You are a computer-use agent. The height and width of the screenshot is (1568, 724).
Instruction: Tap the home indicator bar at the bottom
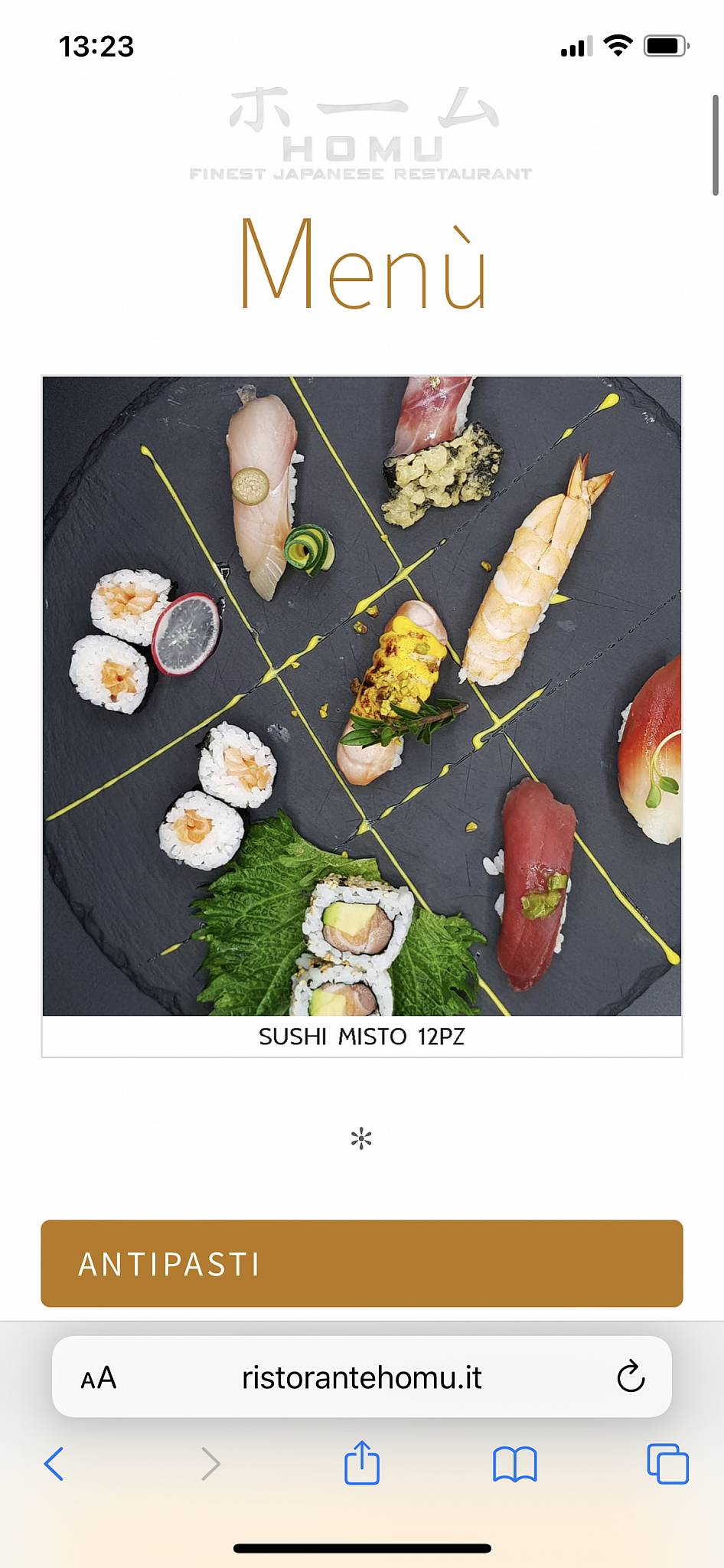[361, 1548]
